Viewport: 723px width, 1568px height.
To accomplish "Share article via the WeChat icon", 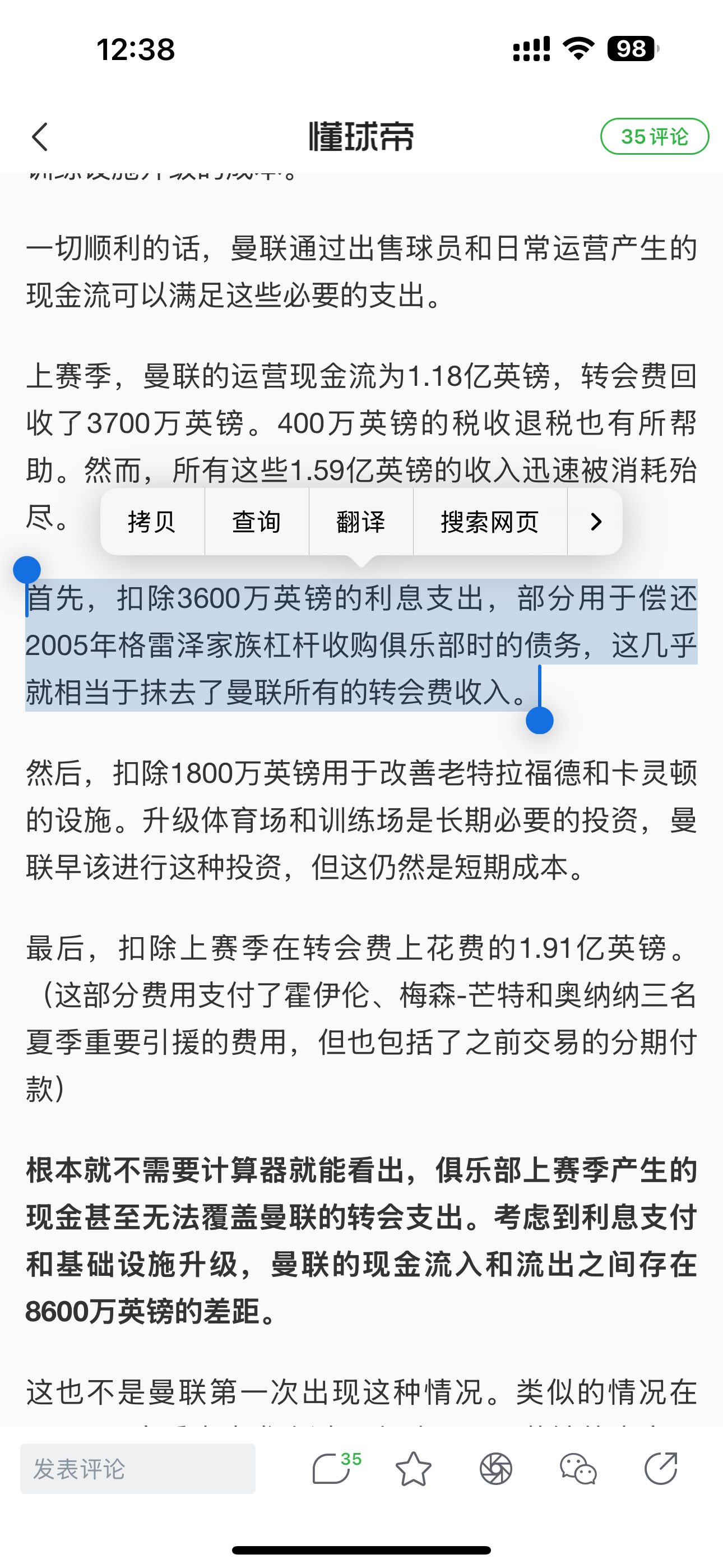I will [x=578, y=1468].
